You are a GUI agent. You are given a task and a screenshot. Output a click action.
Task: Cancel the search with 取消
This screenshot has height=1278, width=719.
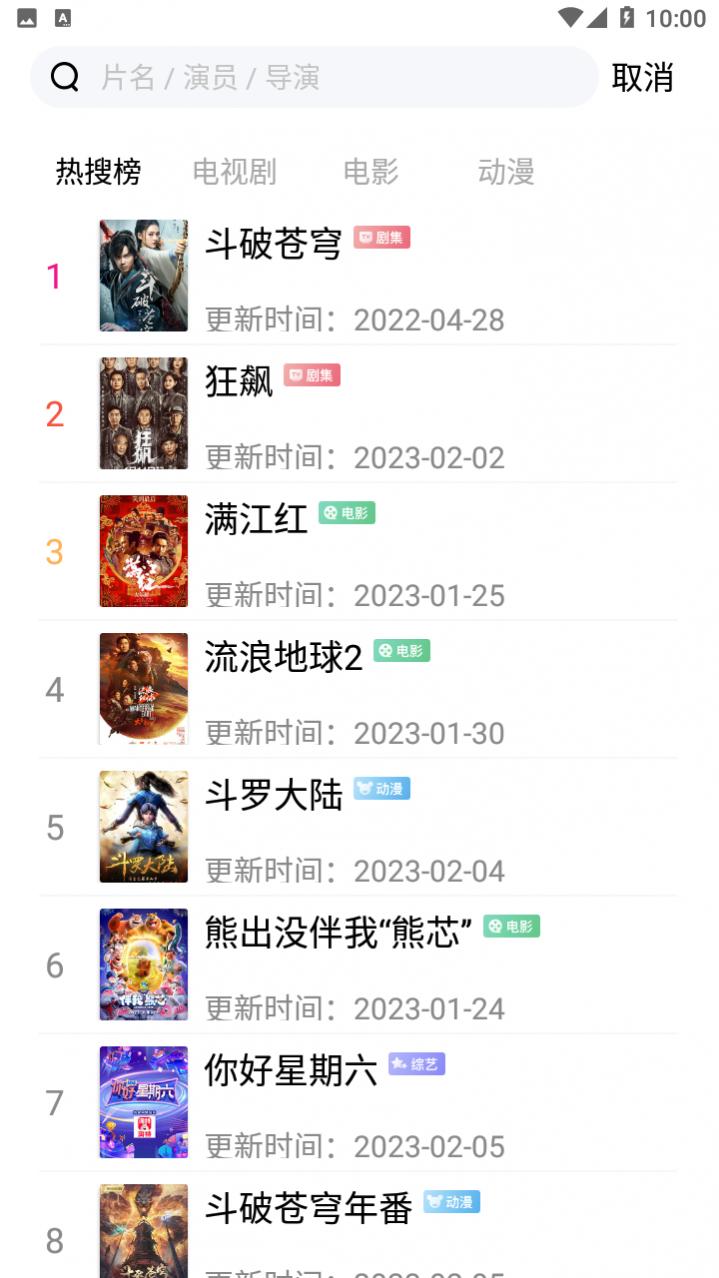pos(642,77)
